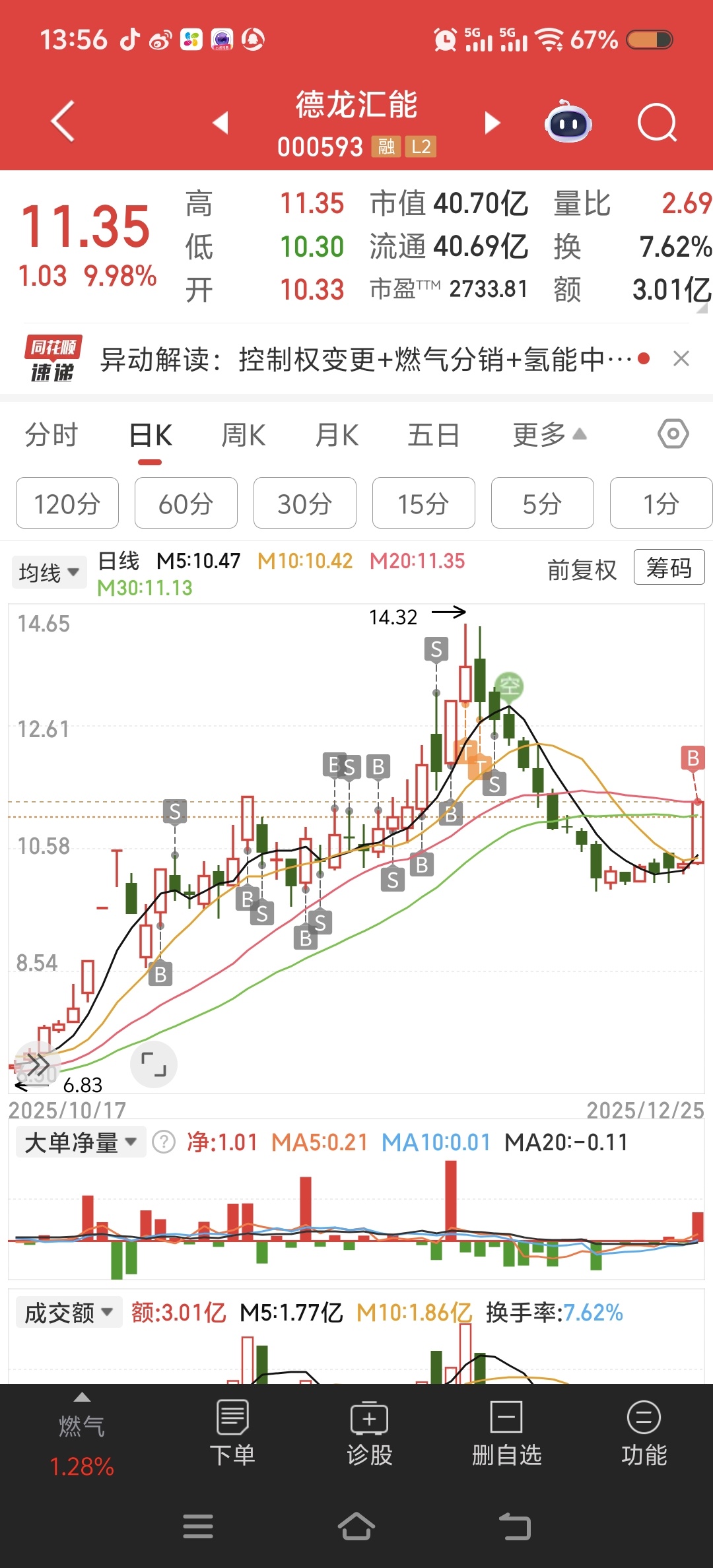This screenshot has height=1568, width=713.
Task: Go back using the header arrow
Action: click(63, 121)
